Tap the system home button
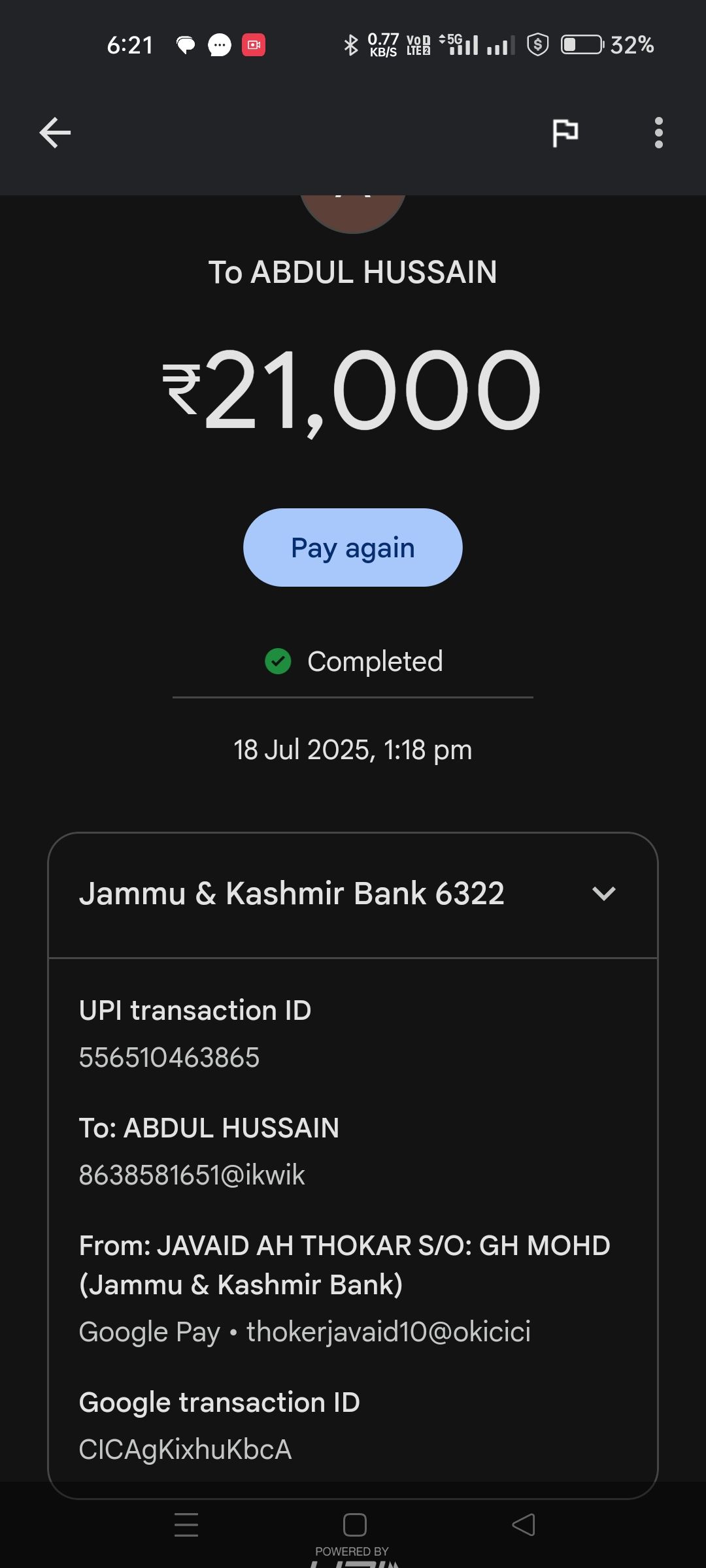Screen dimensions: 706x1568 click(354, 1525)
